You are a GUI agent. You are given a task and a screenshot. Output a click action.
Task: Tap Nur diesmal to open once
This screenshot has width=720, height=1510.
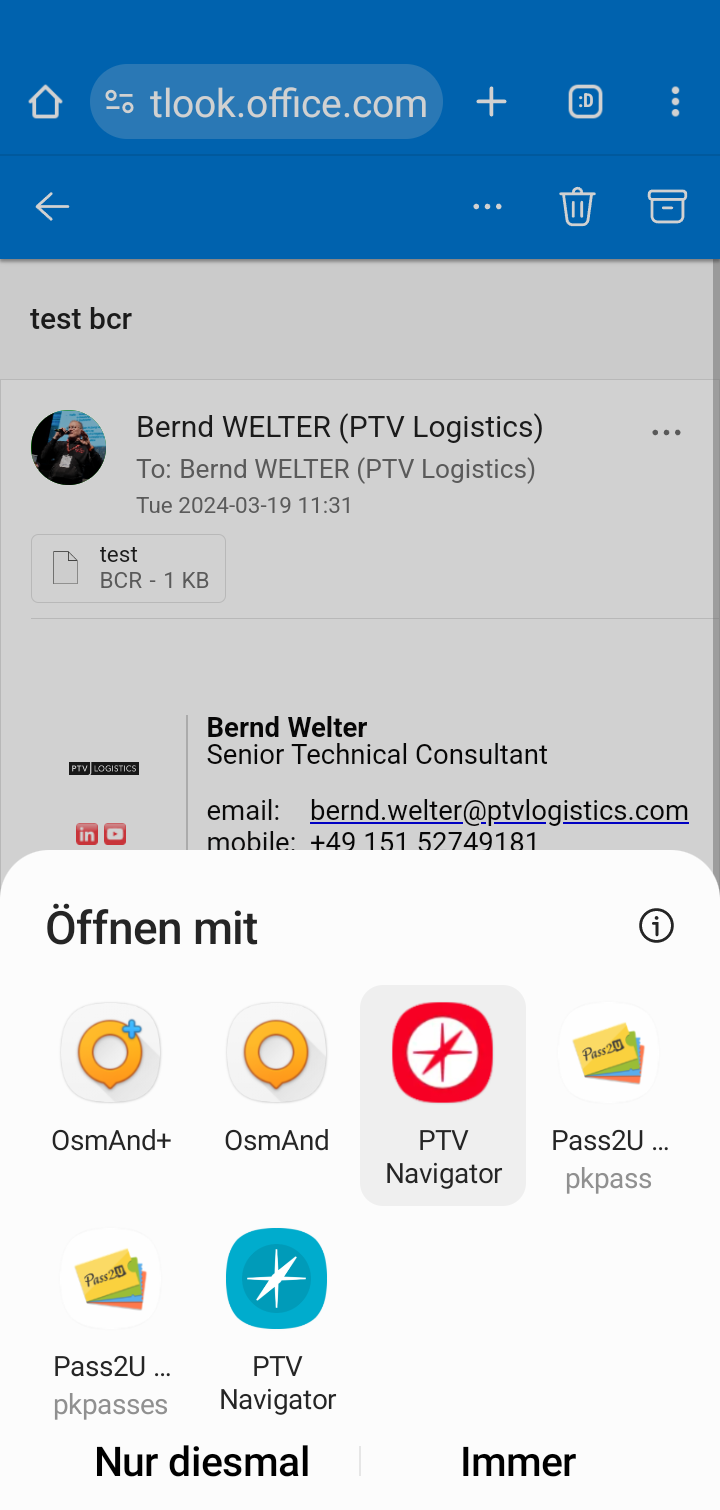click(x=202, y=1462)
